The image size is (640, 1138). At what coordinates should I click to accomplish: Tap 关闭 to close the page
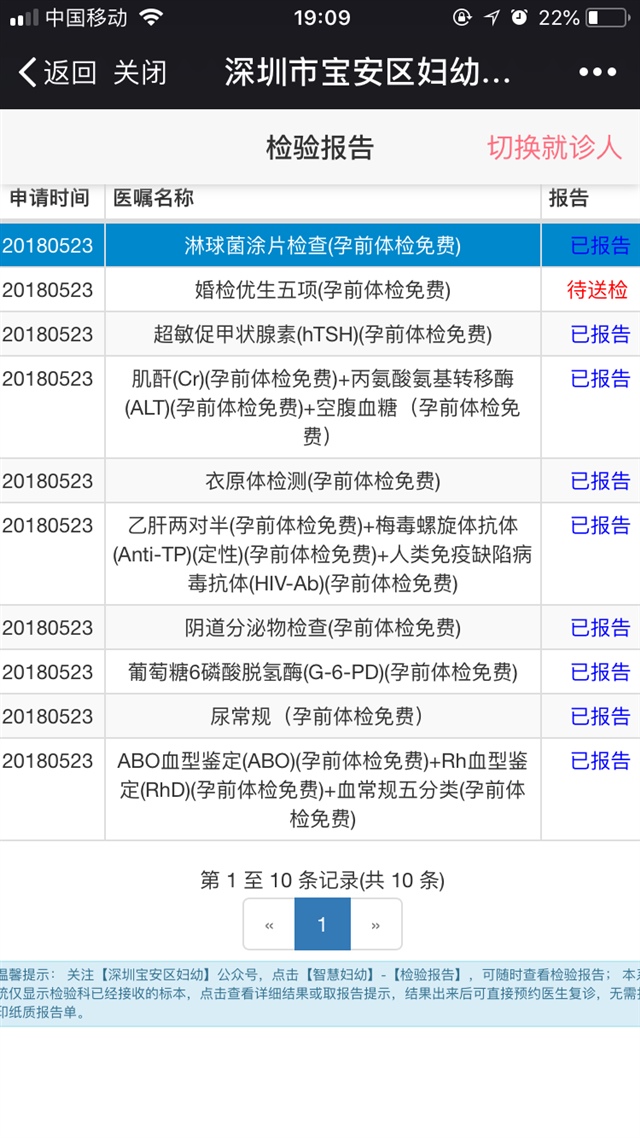(x=140, y=72)
